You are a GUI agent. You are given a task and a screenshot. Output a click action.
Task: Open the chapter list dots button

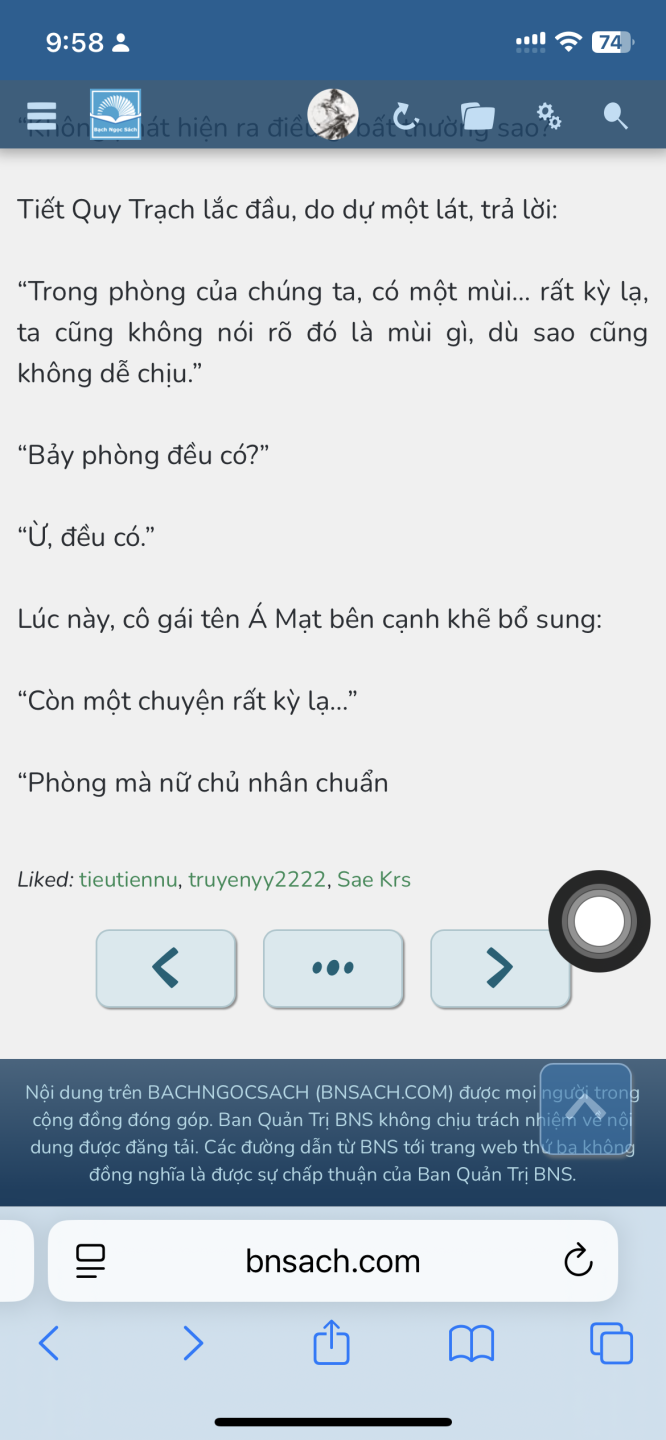pos(333,967)
